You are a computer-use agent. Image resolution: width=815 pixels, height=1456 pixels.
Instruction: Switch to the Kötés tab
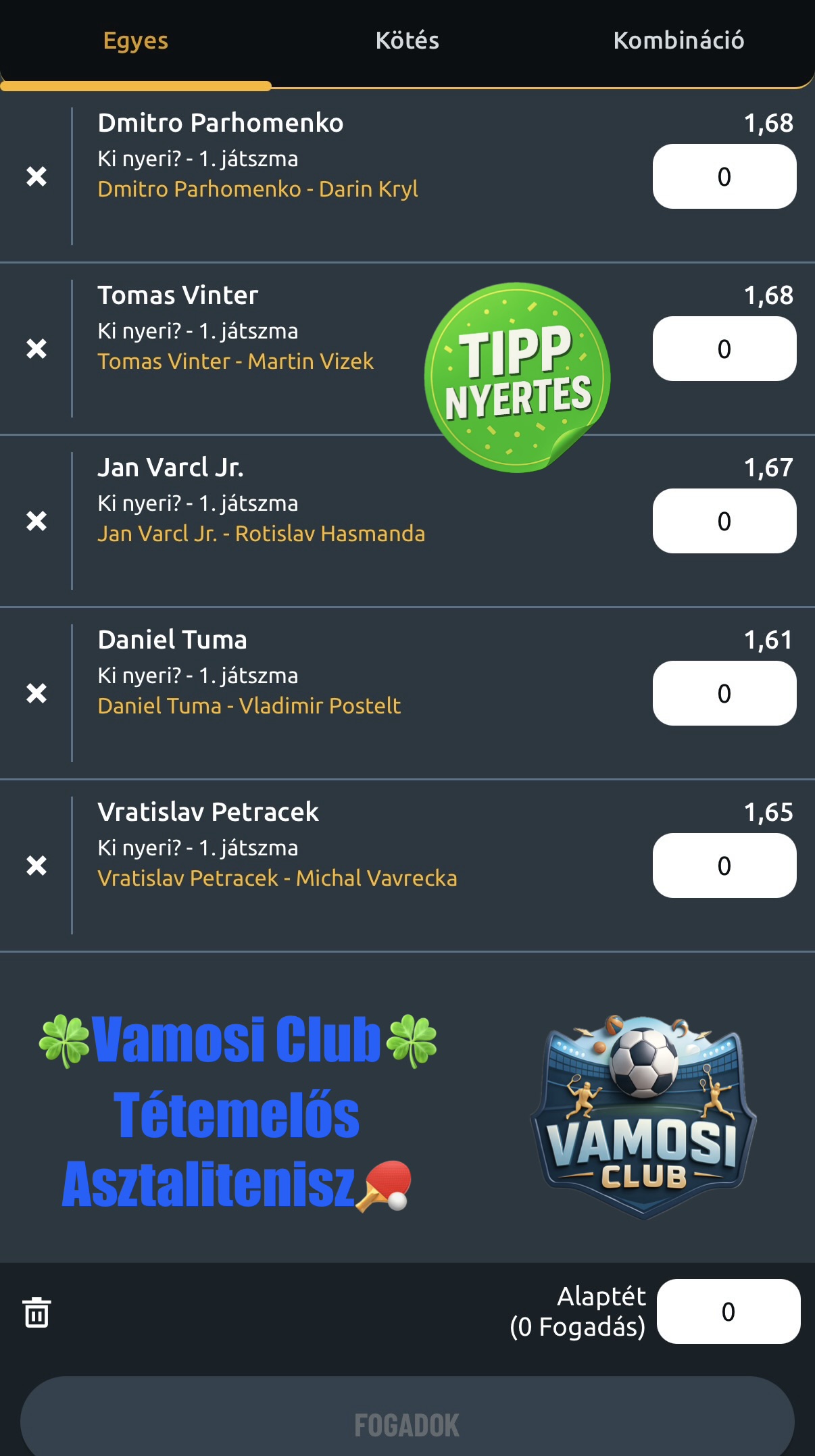pyautogui.click(x=407, y=41)
